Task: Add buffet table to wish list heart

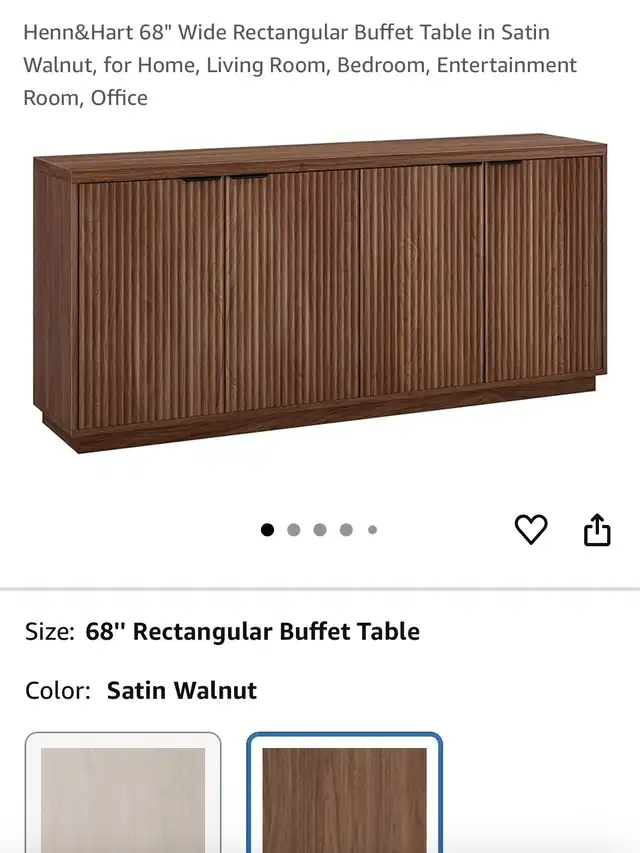Action: [531, 529]
